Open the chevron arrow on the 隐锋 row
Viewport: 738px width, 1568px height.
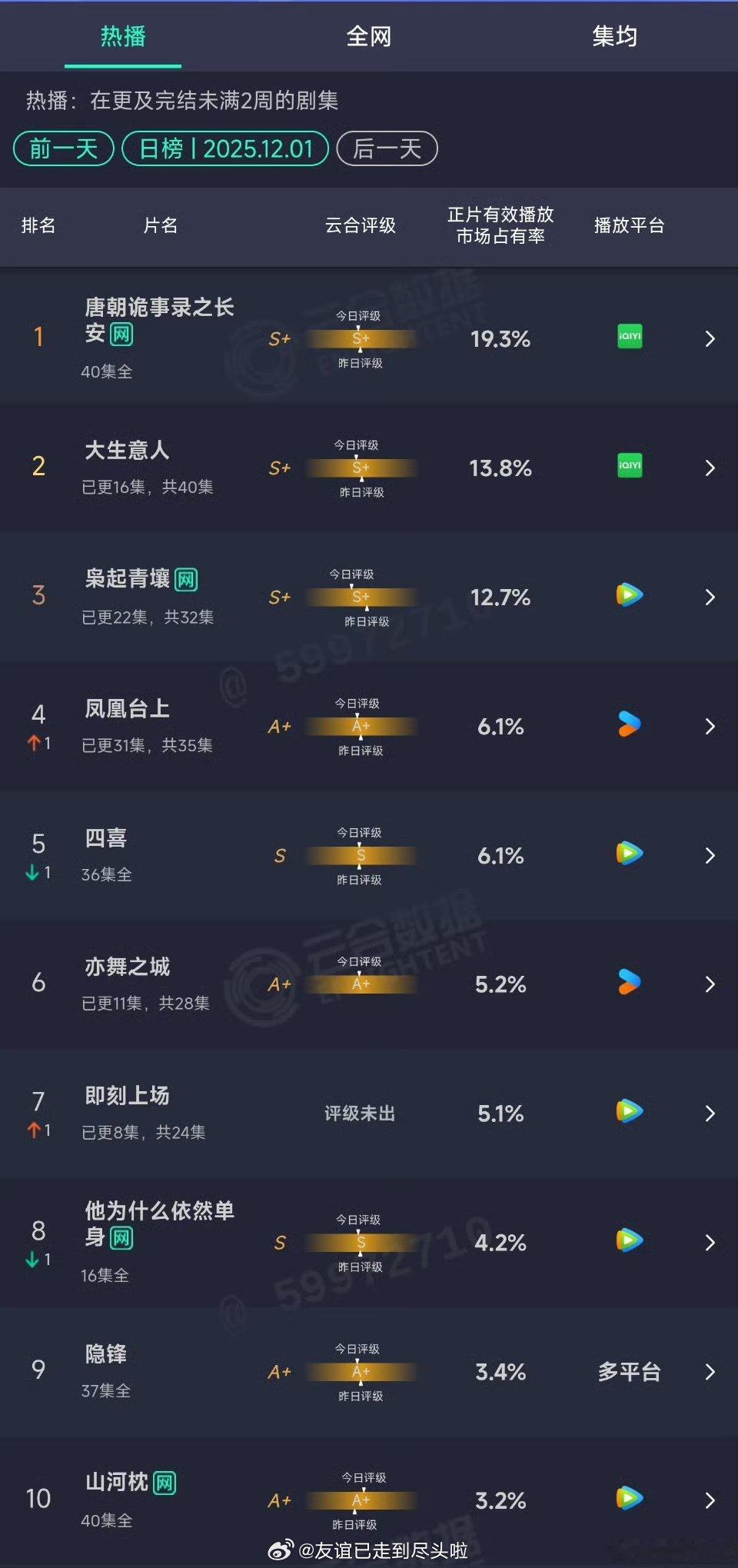[x=710, y=1372]
